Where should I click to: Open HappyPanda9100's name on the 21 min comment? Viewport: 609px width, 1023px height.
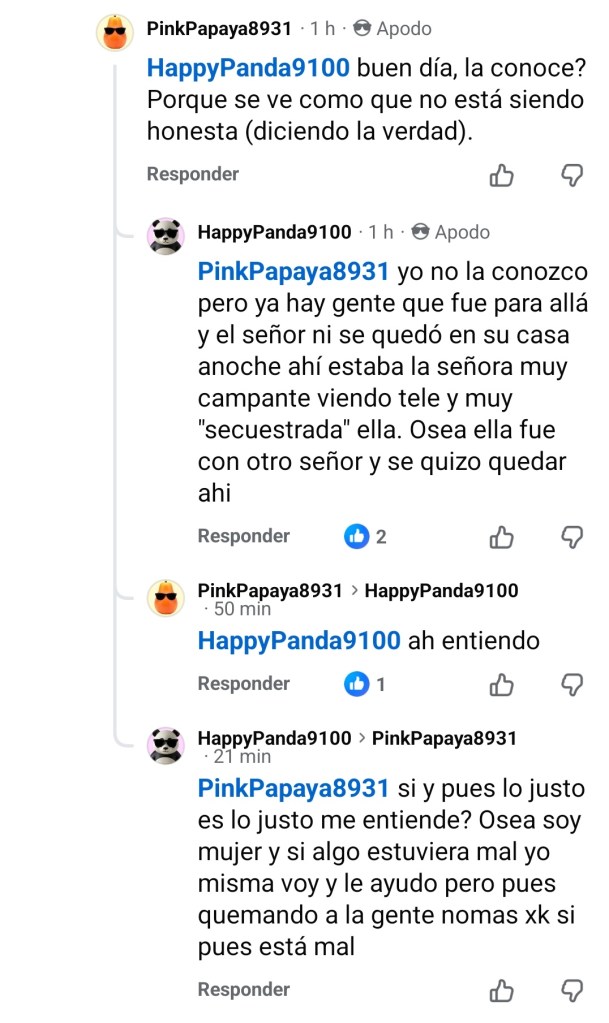click(274, 738)
